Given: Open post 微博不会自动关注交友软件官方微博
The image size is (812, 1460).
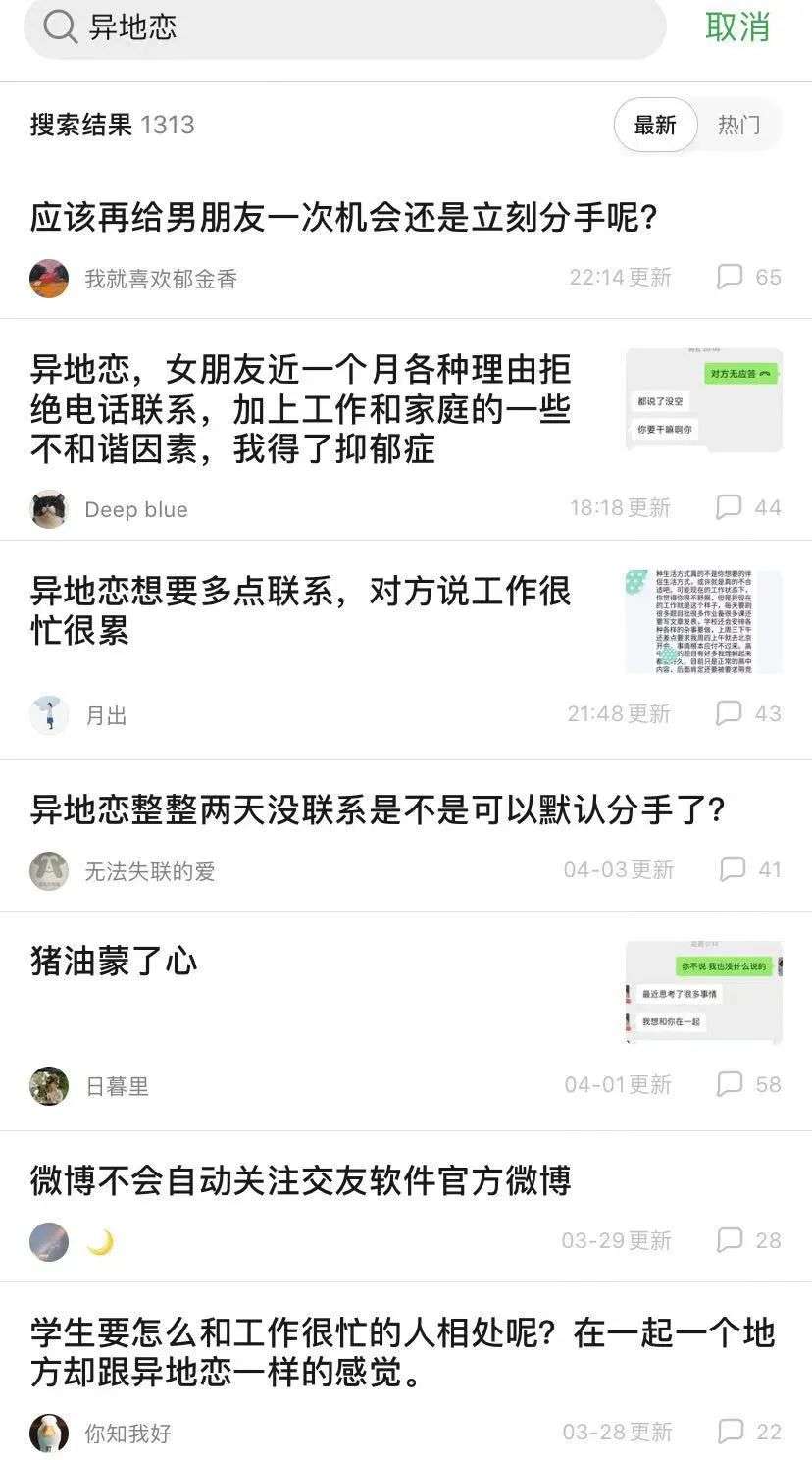Looking at the screenshot, I should pos(300,1180).
